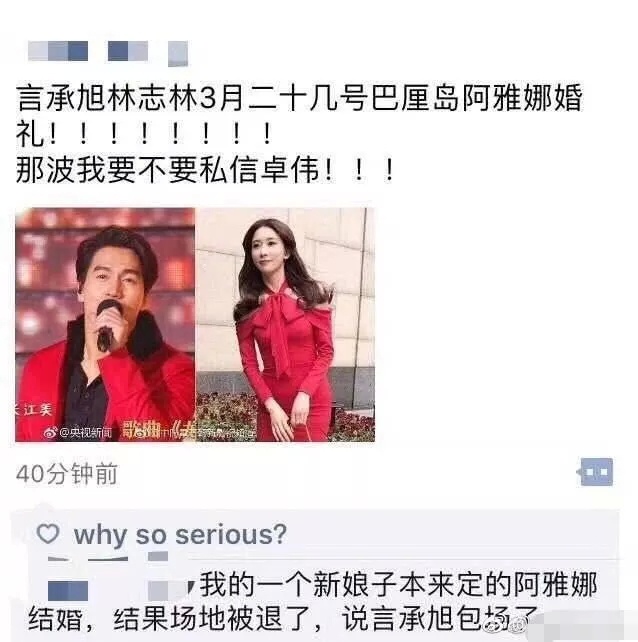Open the profile of liker "why so serious?"

click(x=180, y=535)
